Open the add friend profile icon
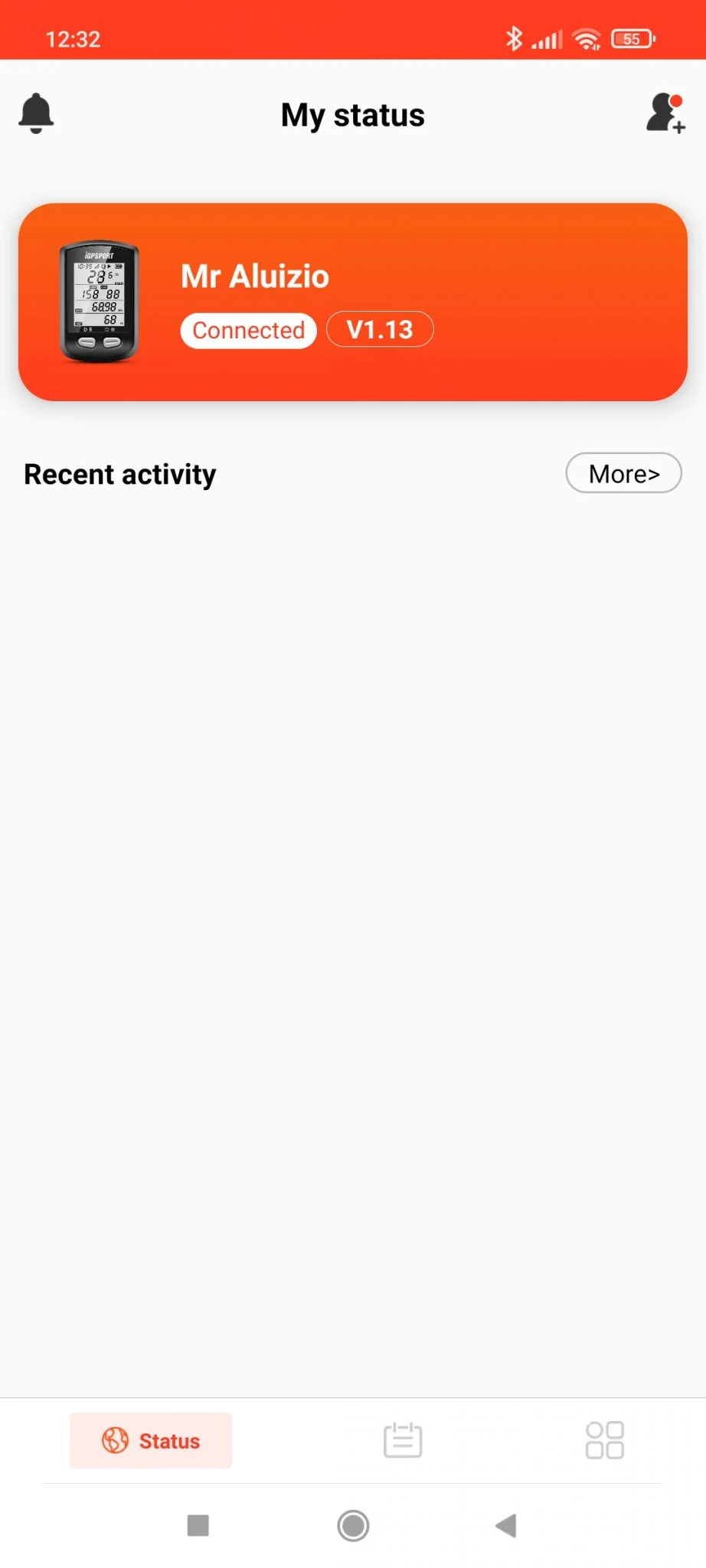This screenshot has height=1568, width=706. [665, 113]
